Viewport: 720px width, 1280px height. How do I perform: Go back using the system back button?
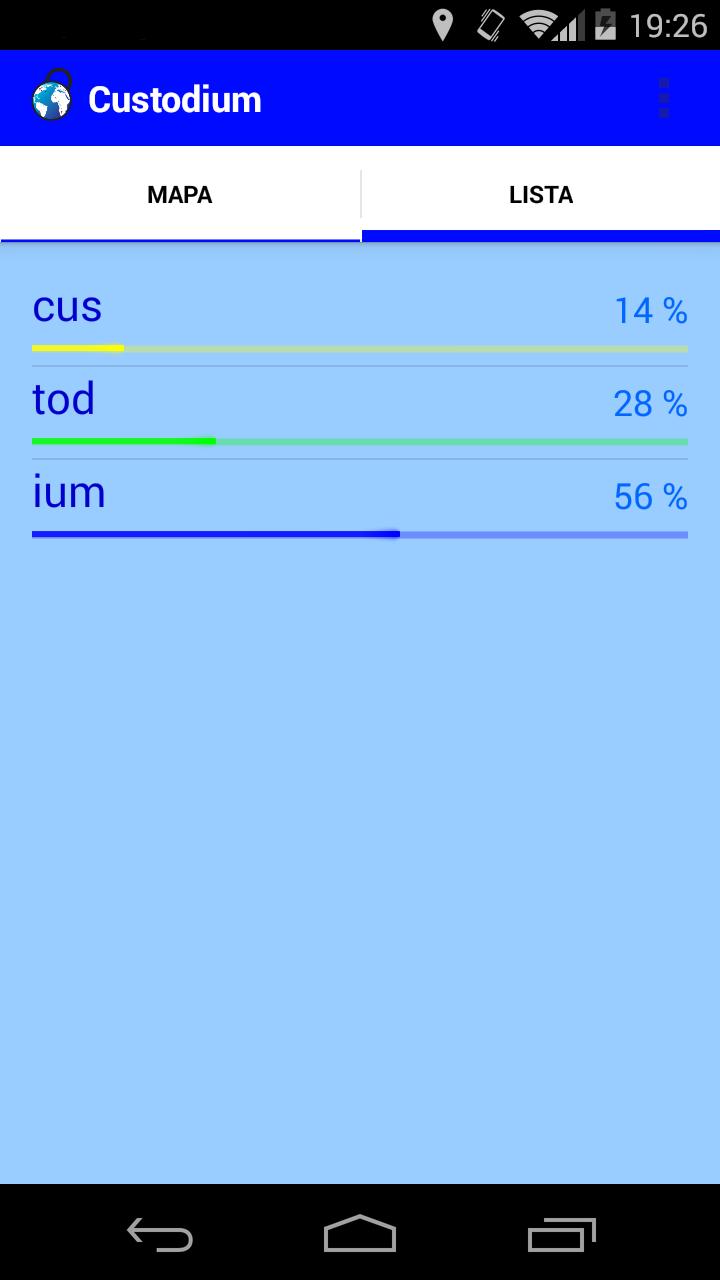(160, 1235)
